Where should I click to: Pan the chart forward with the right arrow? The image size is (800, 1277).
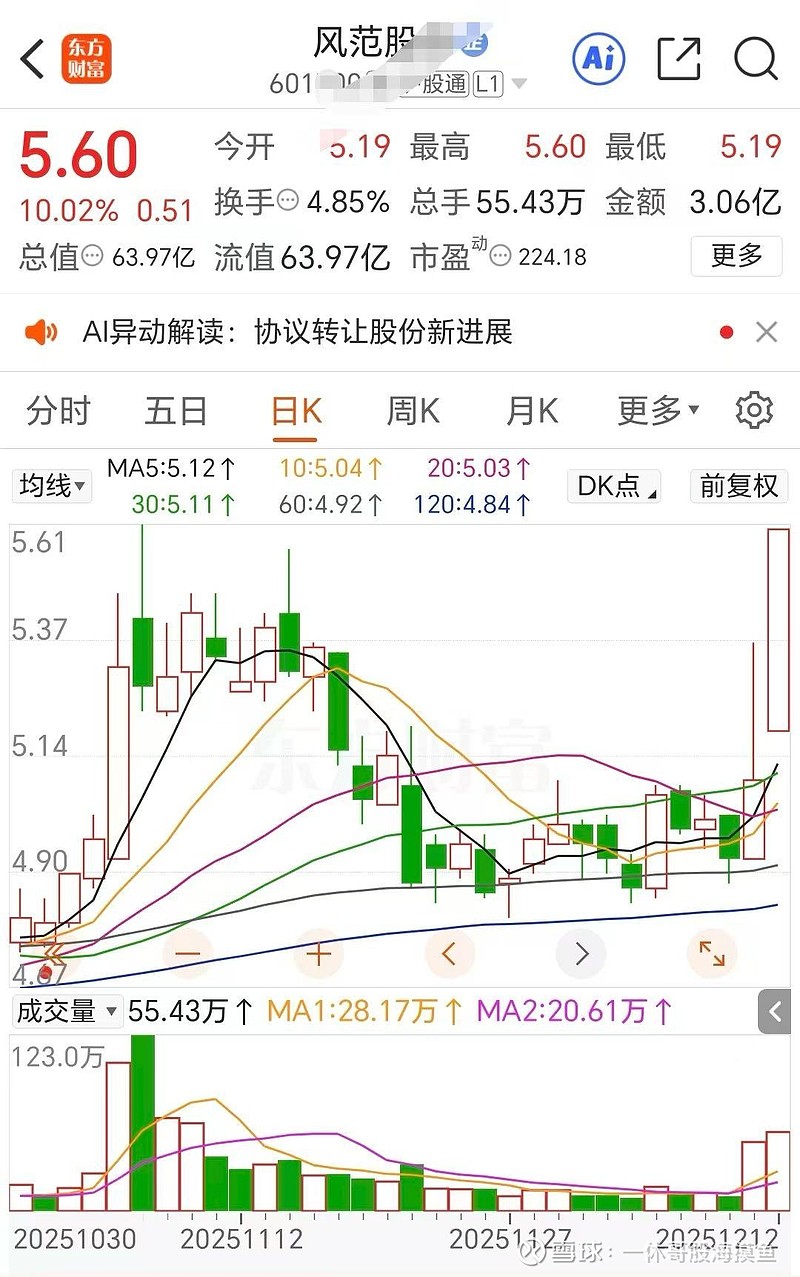coord(580,953)
